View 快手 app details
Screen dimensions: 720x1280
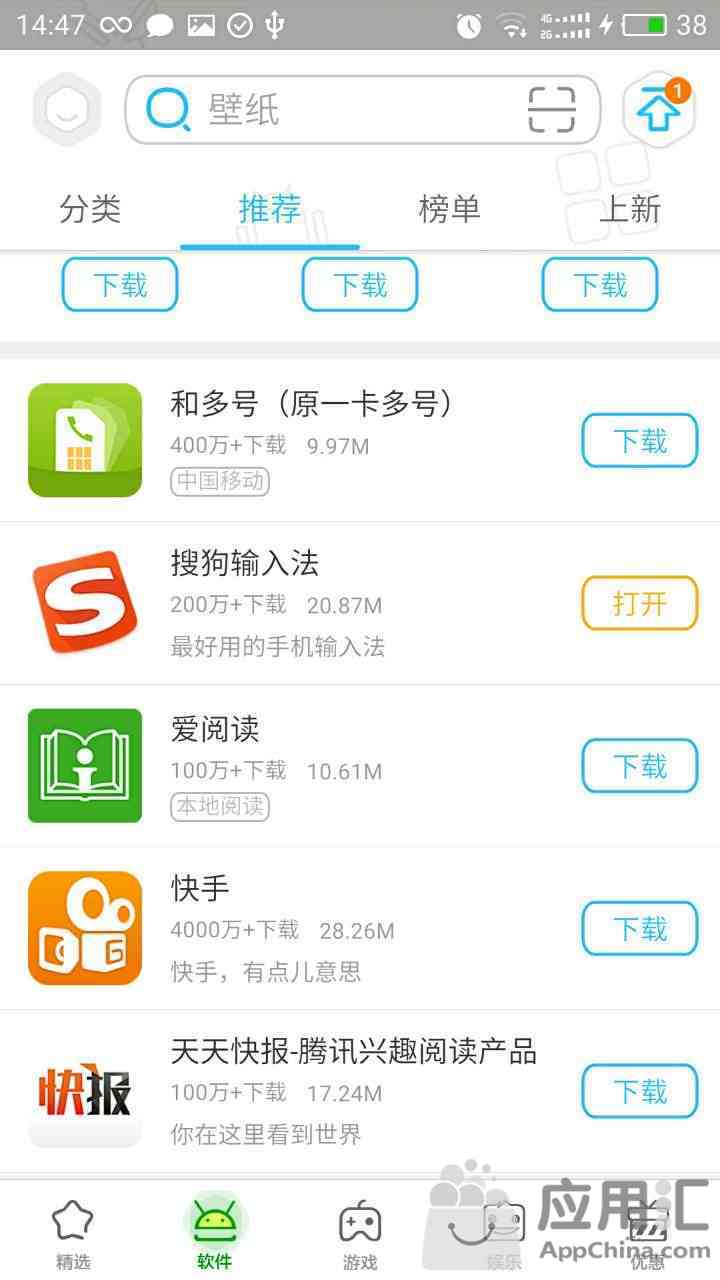(x=300, y=929)
